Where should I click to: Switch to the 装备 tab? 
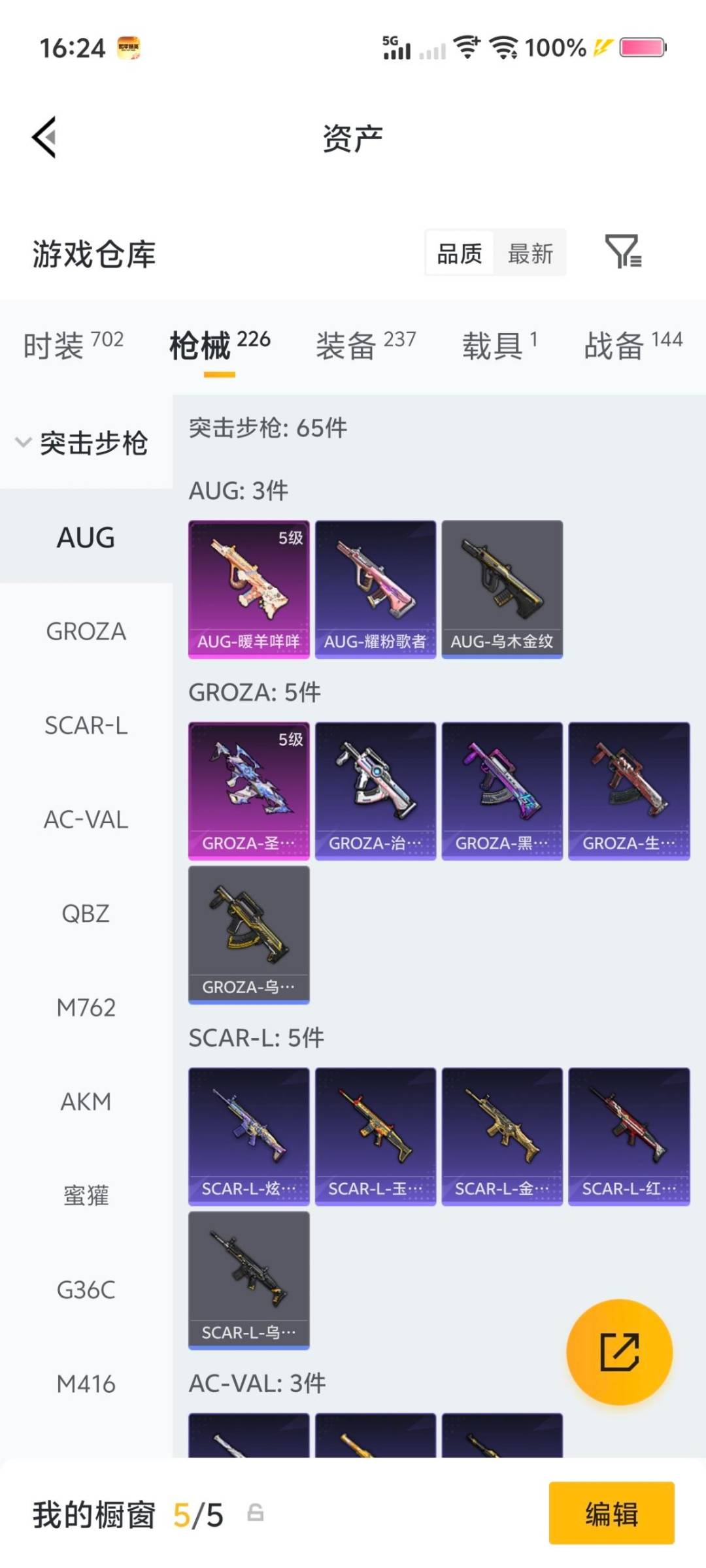(x=365, y=345)
